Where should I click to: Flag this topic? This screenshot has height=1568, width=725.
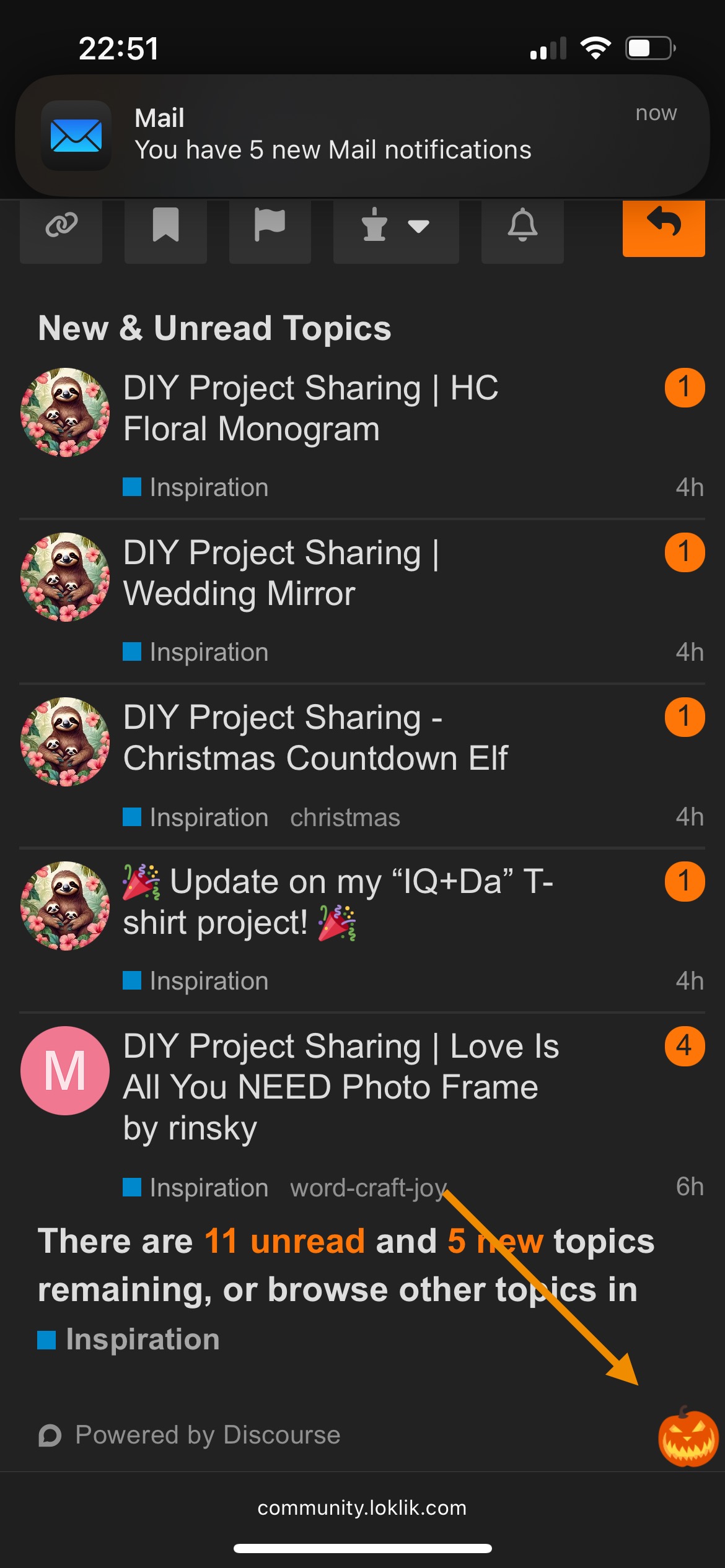pyautogui.click(x=270, y=226)
